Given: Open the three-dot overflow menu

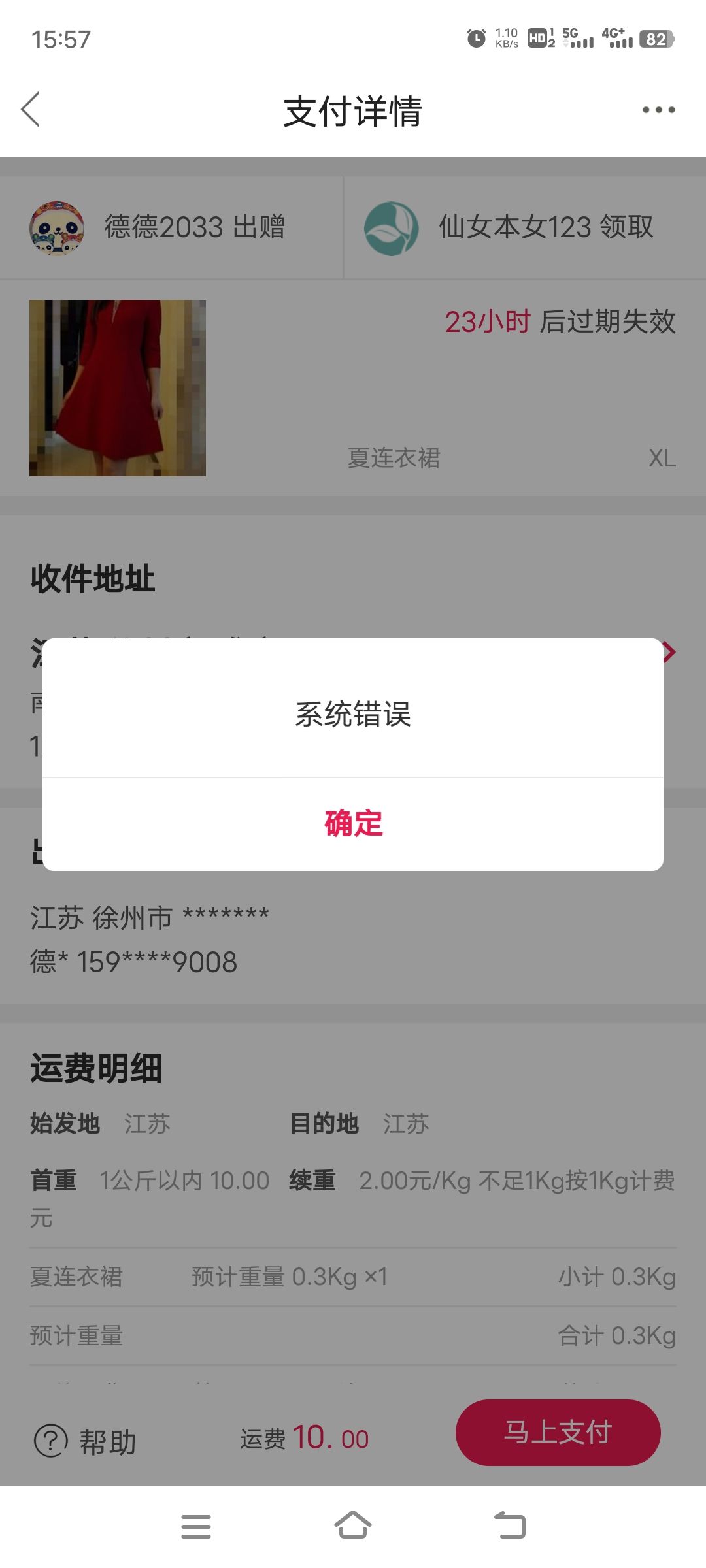Looking at the screenshot, I should (x=658, y=110).
